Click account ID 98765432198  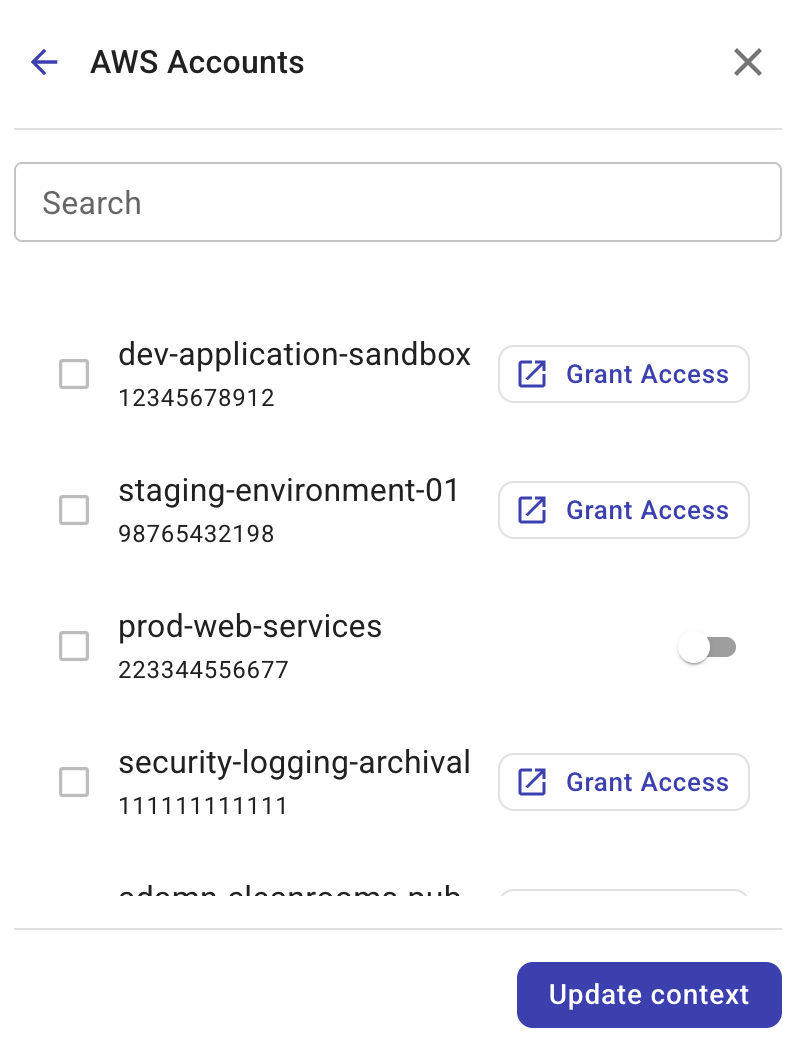[196, 533]
